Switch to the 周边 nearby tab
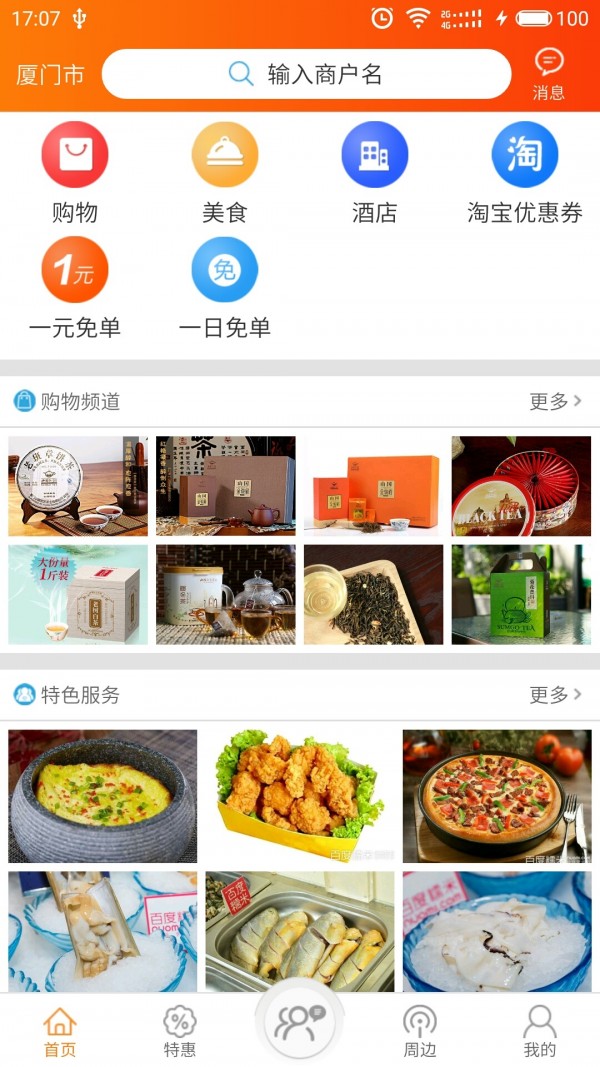This screenshot has height=1067, width=600. point(420,1031)
